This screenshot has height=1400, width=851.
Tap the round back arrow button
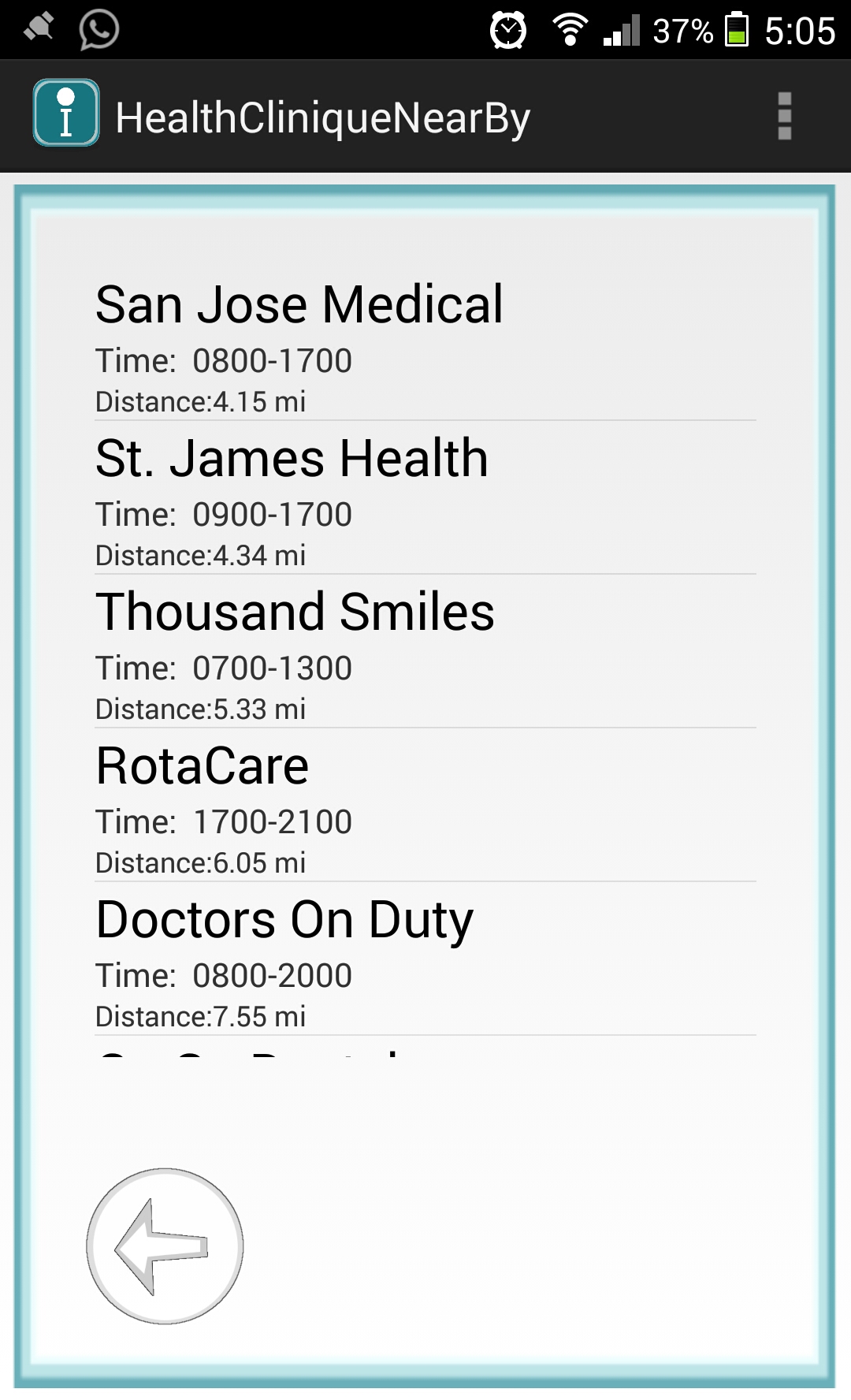click(165, 1245)
